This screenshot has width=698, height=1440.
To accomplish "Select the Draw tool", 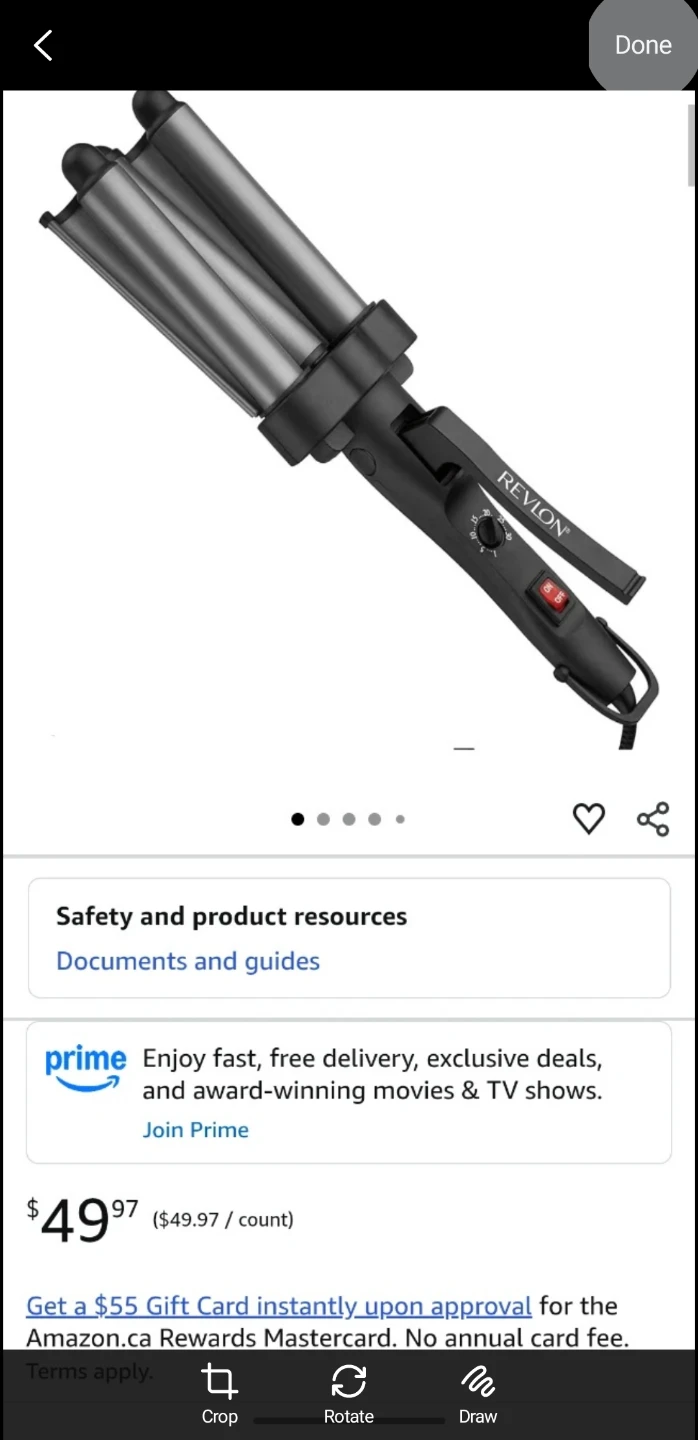I will coord(478,1394).
